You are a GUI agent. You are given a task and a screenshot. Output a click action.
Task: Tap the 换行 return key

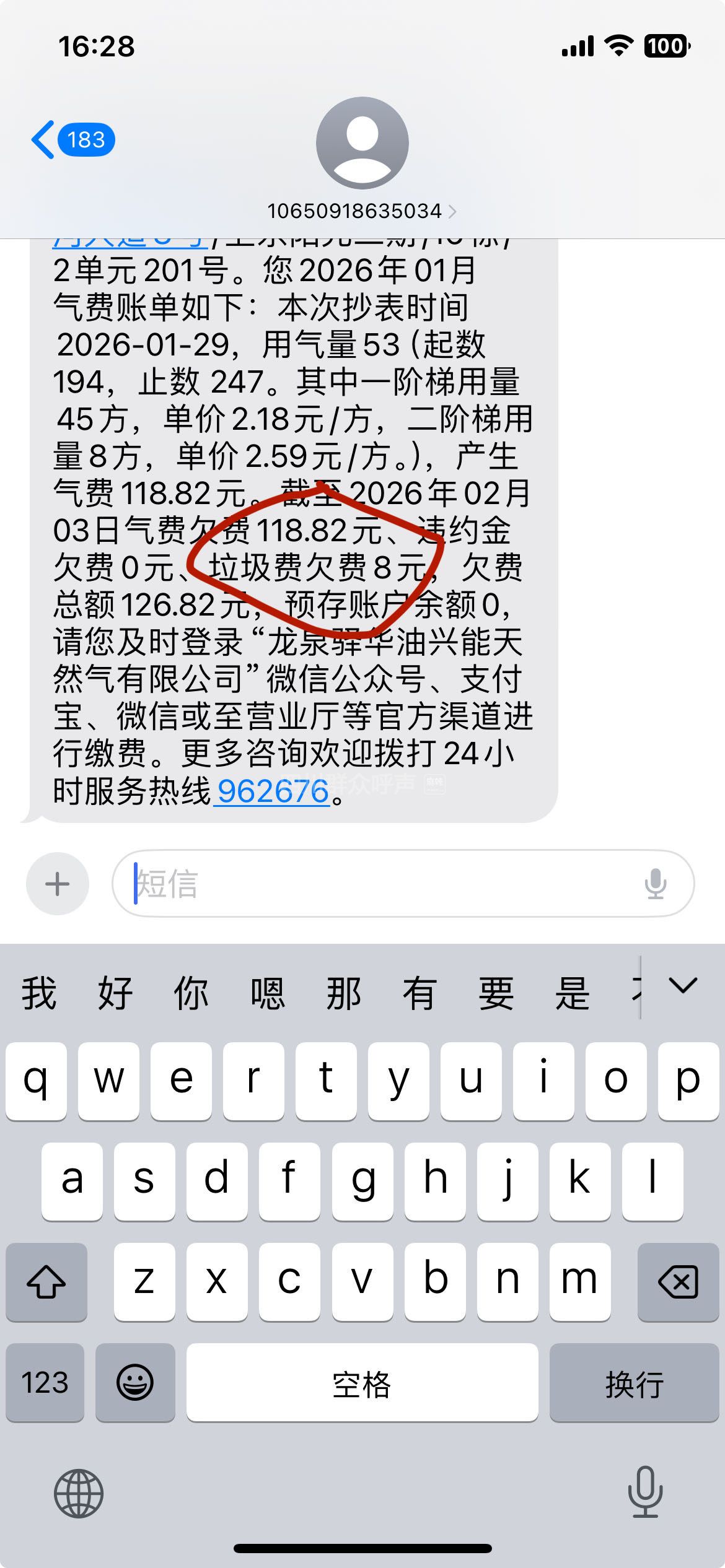point(634,1383)
